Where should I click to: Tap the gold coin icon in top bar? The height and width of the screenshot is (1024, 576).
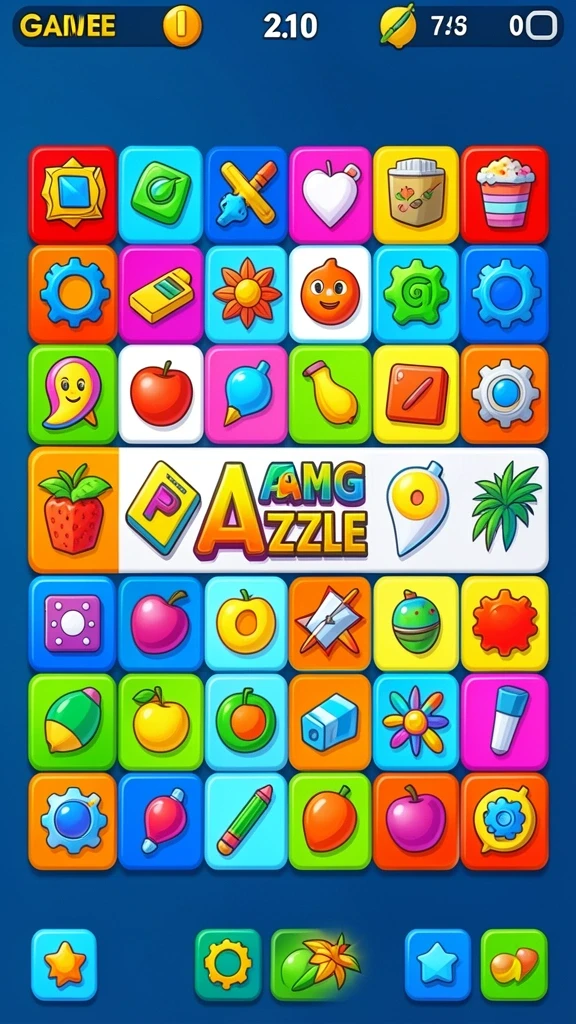coord(182,26)
